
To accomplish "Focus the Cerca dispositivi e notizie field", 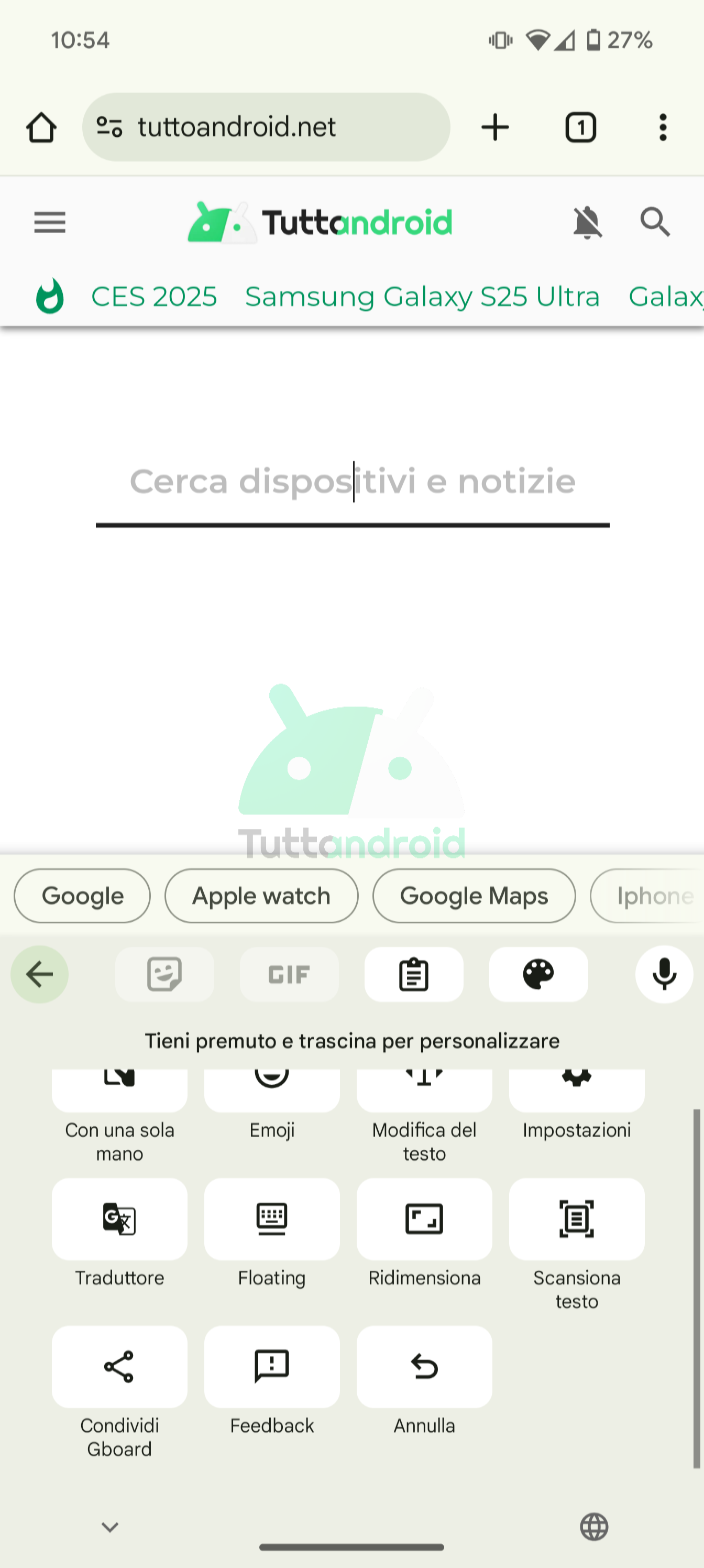I will (x=353, y=482).
